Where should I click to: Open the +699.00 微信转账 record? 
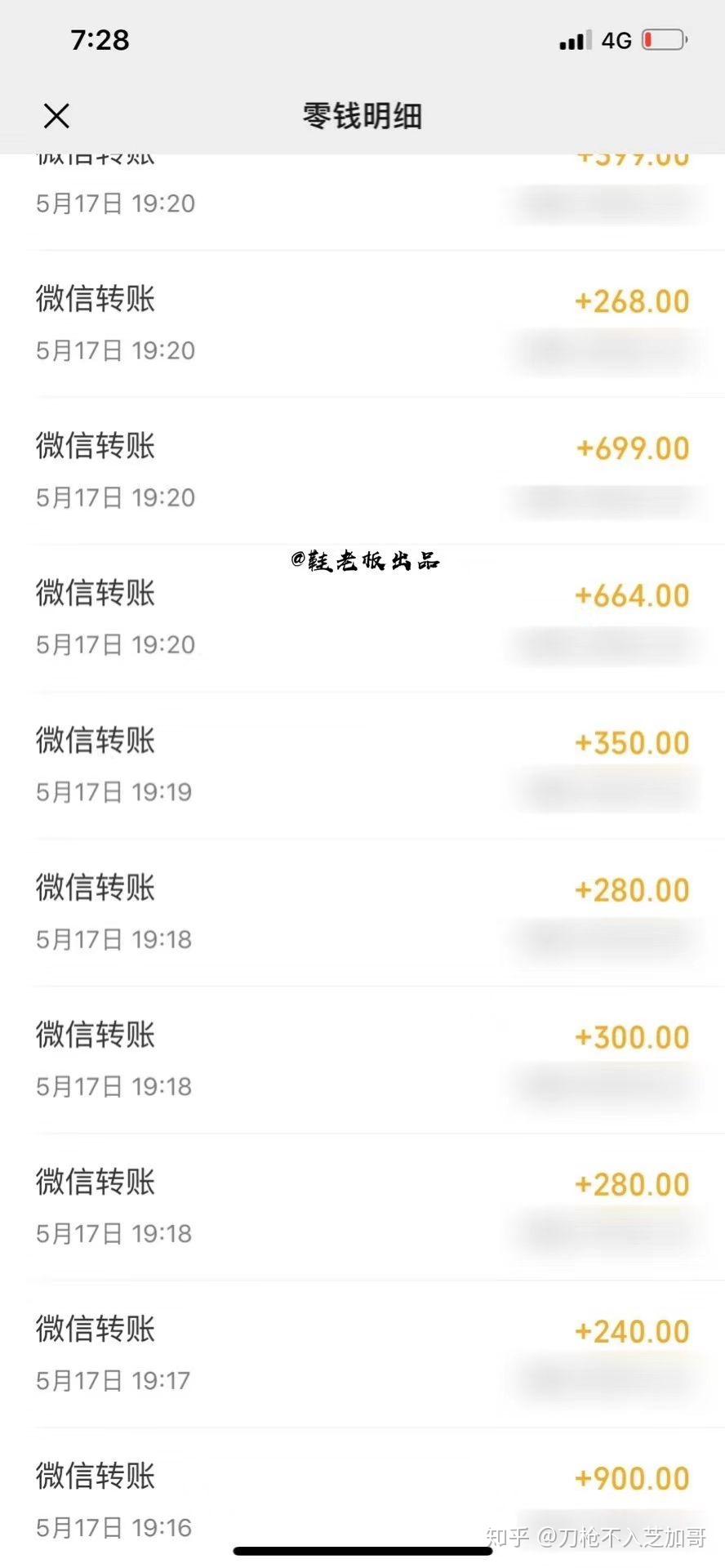coord(362,471)
